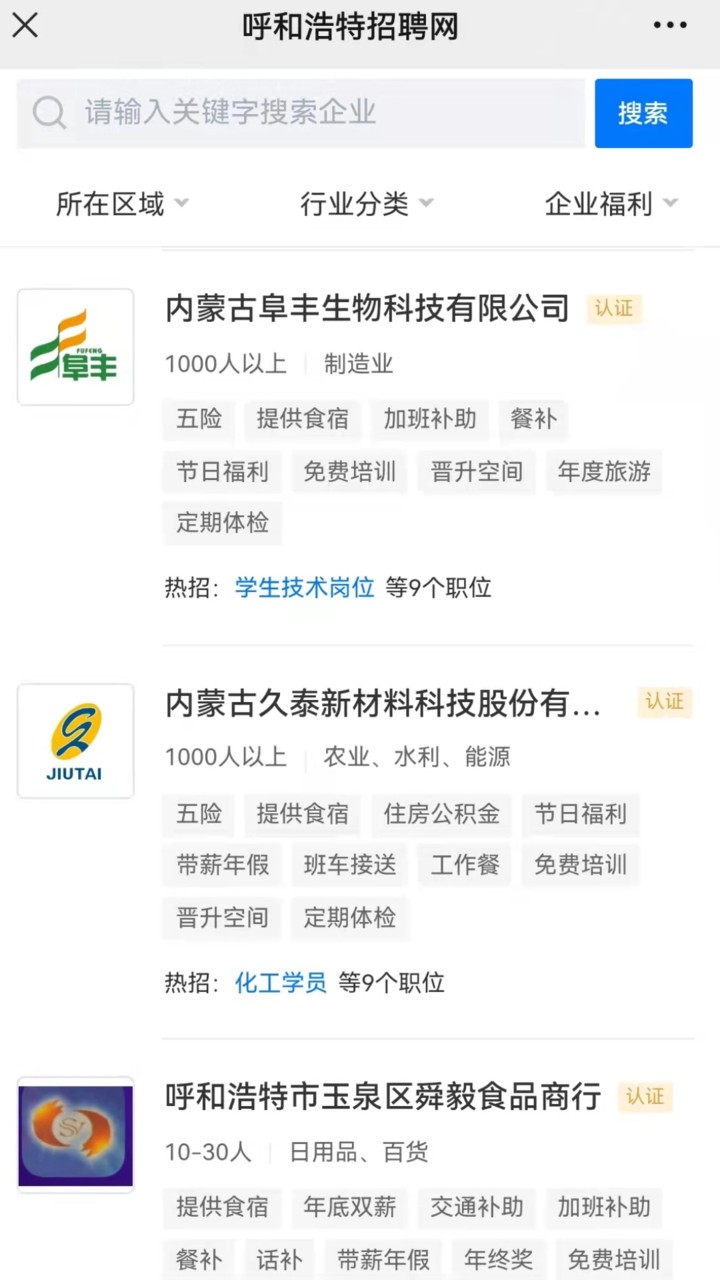This screenshot has width=720, height=1280.
Task: View the 学生技术岗位 job posting
Action: click(x=304, y=588)
